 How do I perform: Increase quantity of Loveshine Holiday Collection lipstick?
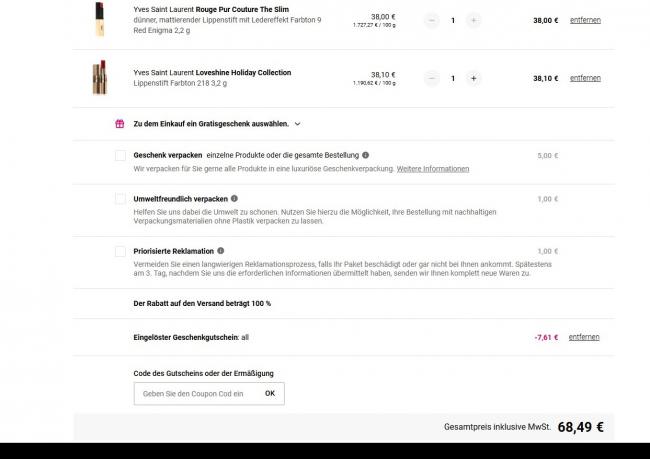pos(473,78)
